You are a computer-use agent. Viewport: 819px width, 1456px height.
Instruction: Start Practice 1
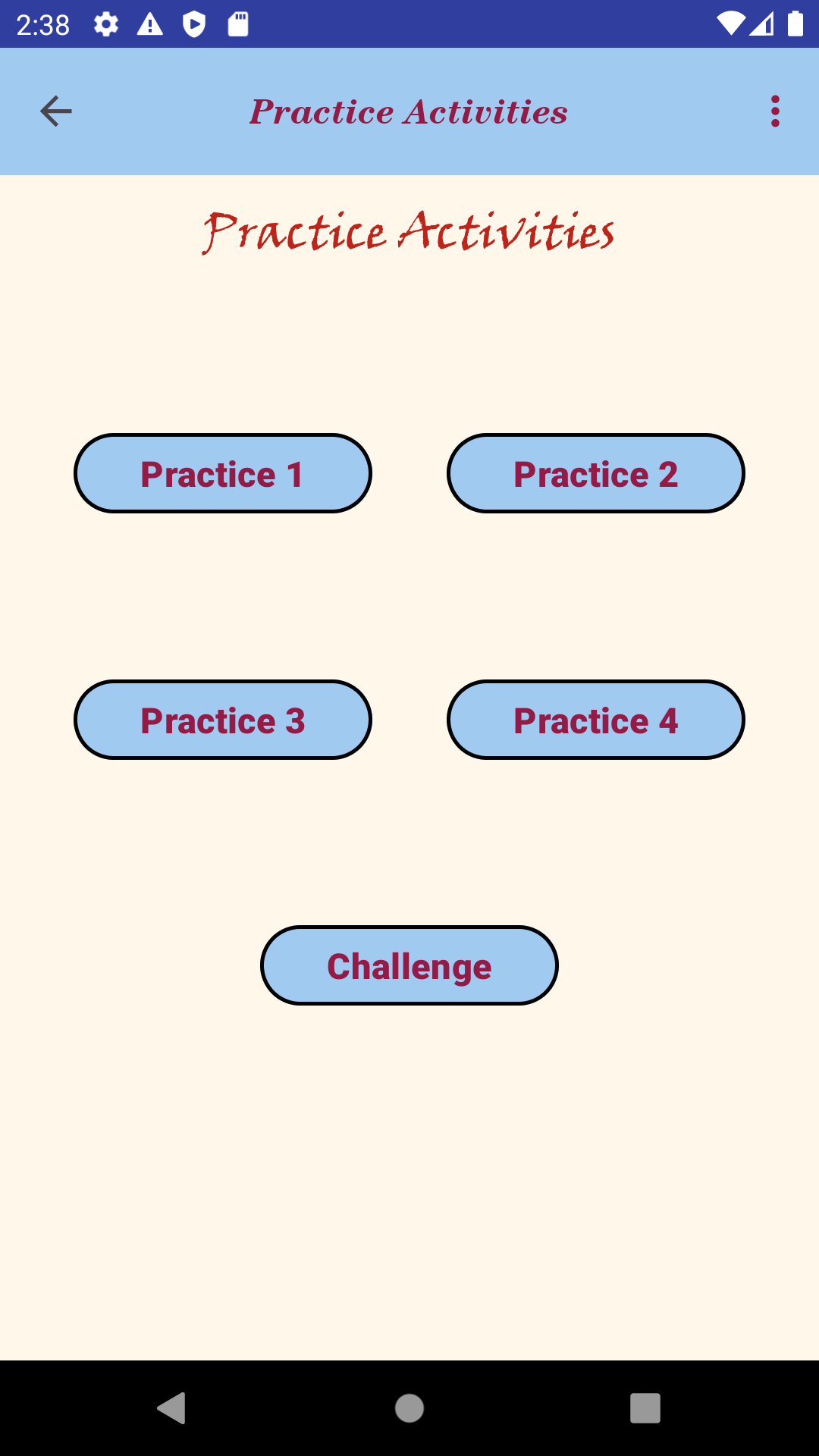(223, 474)
